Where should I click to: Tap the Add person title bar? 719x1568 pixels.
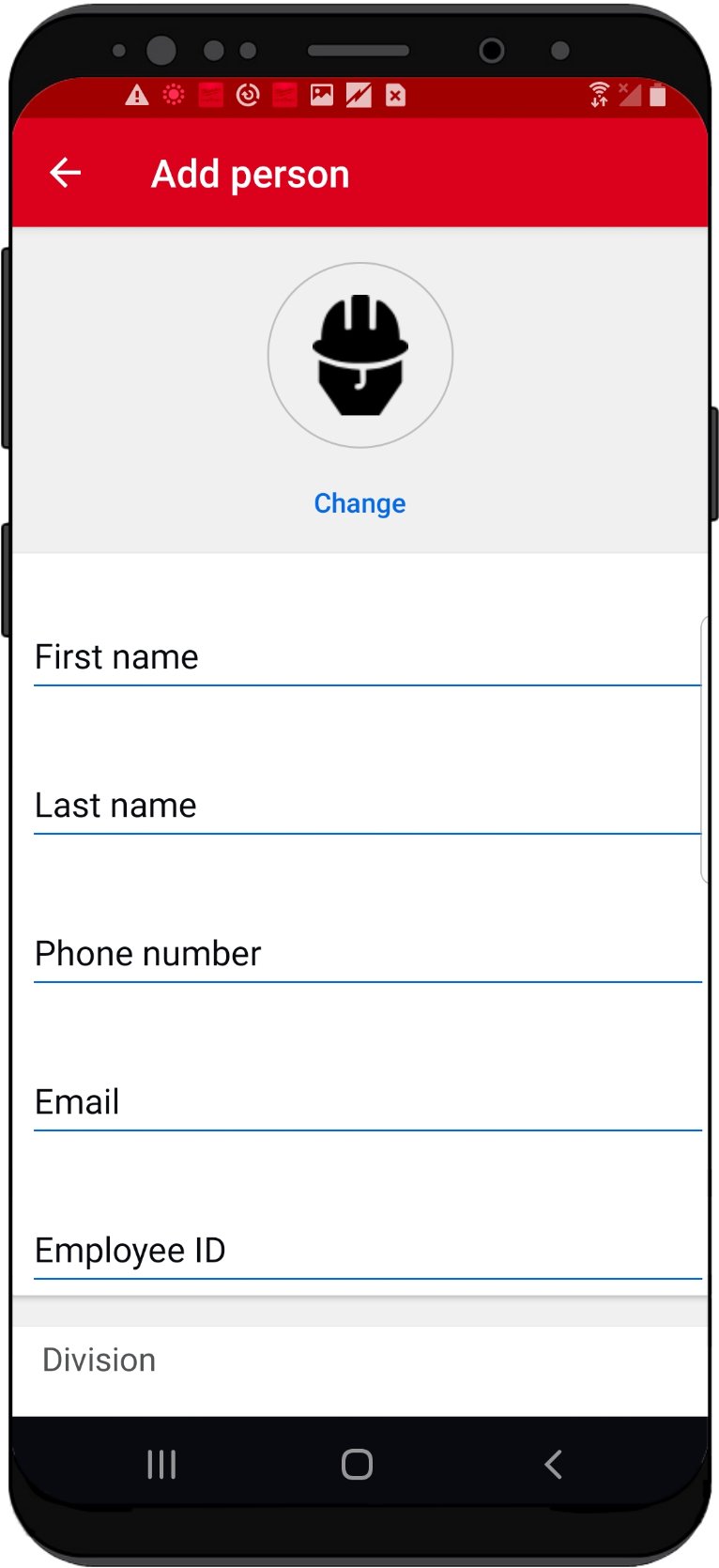pos(250,173)
